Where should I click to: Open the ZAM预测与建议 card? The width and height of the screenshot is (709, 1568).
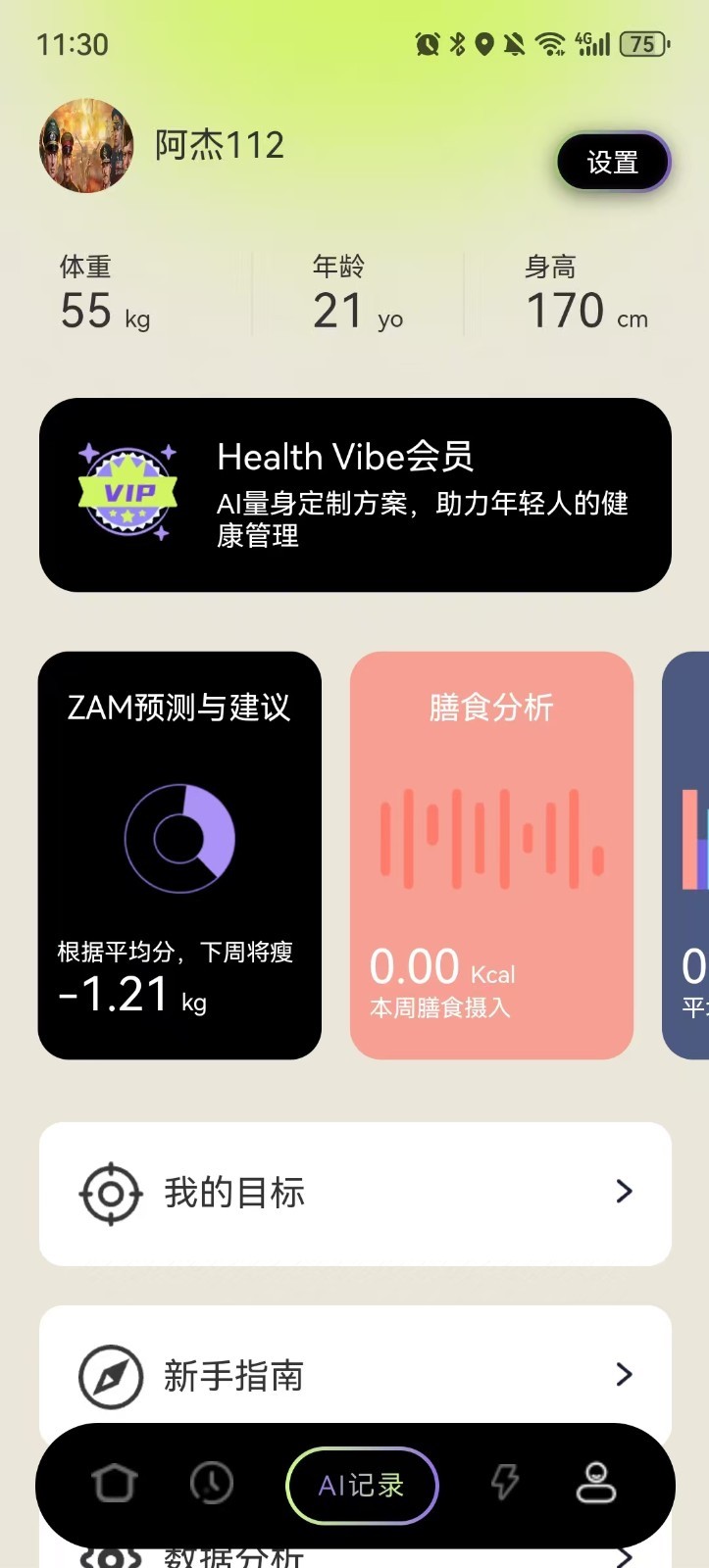pyautogui.click(x=179, y=855)
